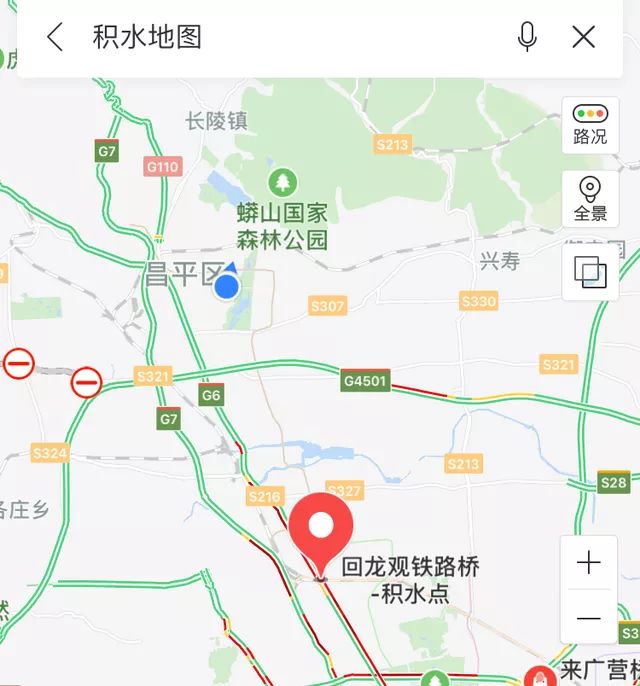Viewport: 640px width, 686px height.
Task: Toggle the 路况 traffic layer
Action: (x=590, y=124)
